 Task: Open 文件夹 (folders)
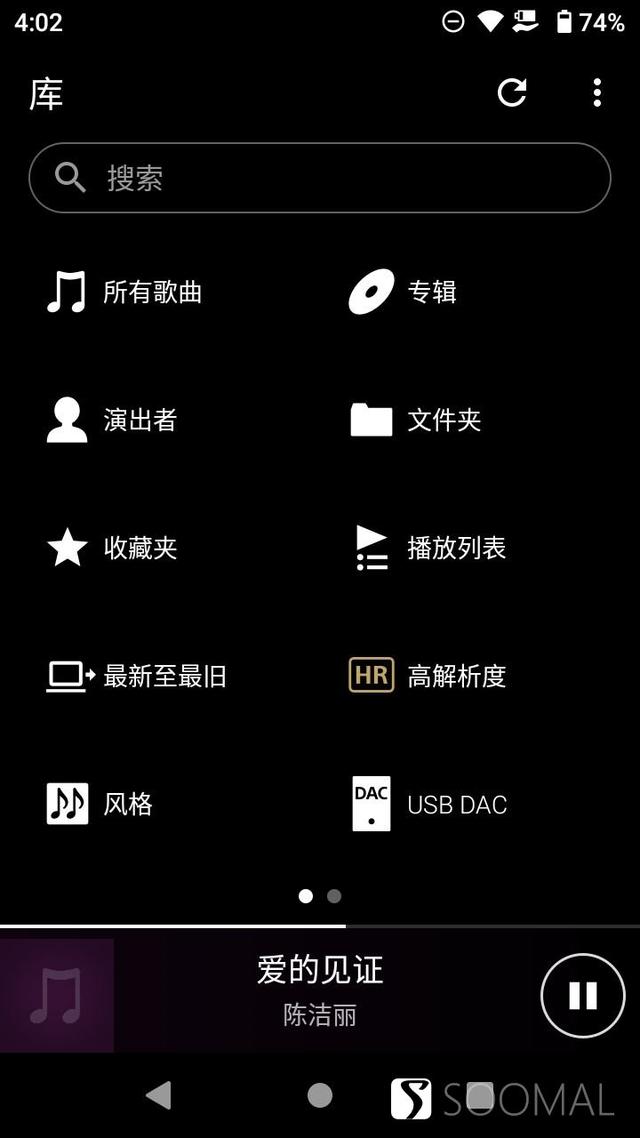tap(416, 420)
